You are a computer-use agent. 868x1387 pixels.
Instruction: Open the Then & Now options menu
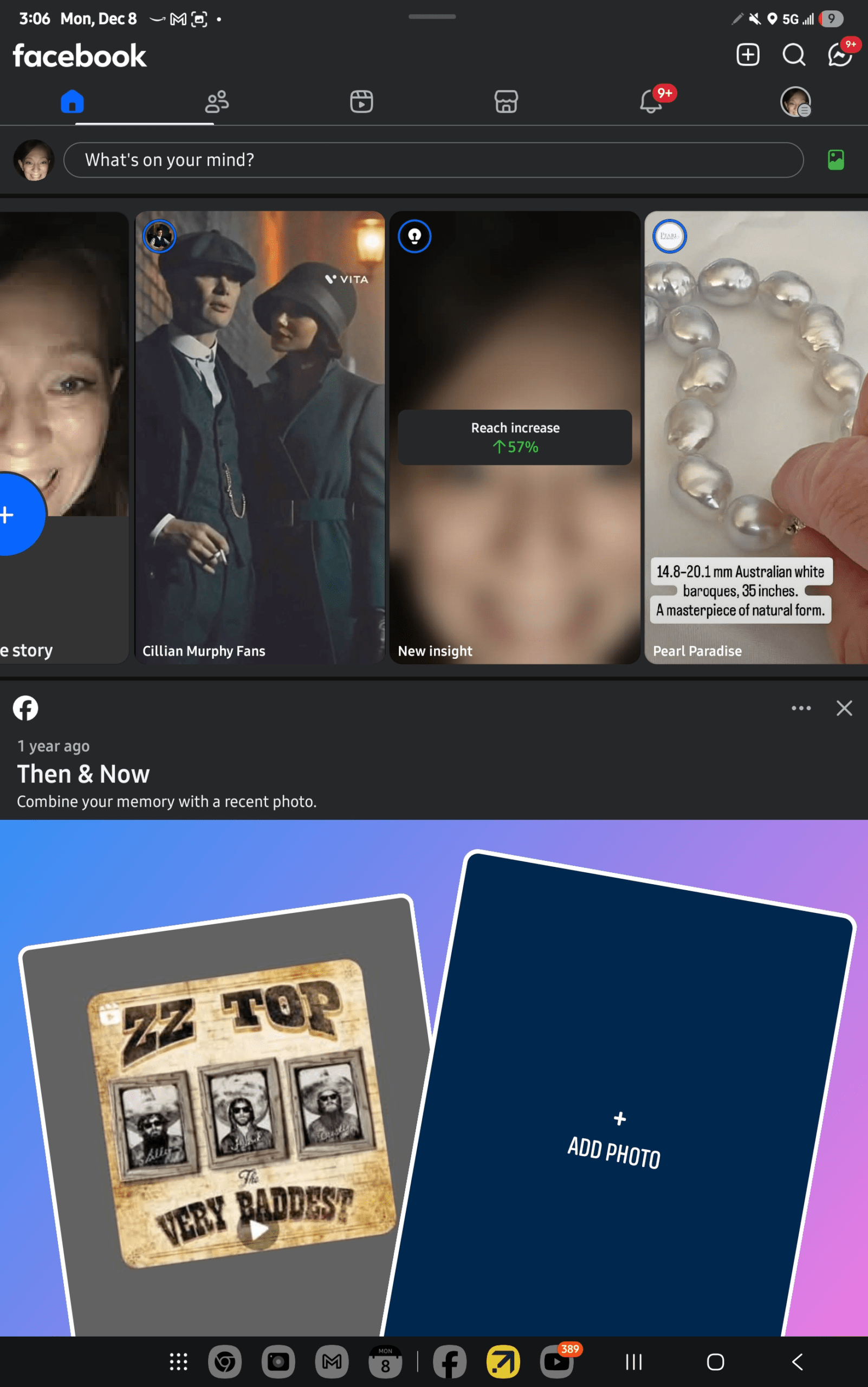(x=801, y=708)
